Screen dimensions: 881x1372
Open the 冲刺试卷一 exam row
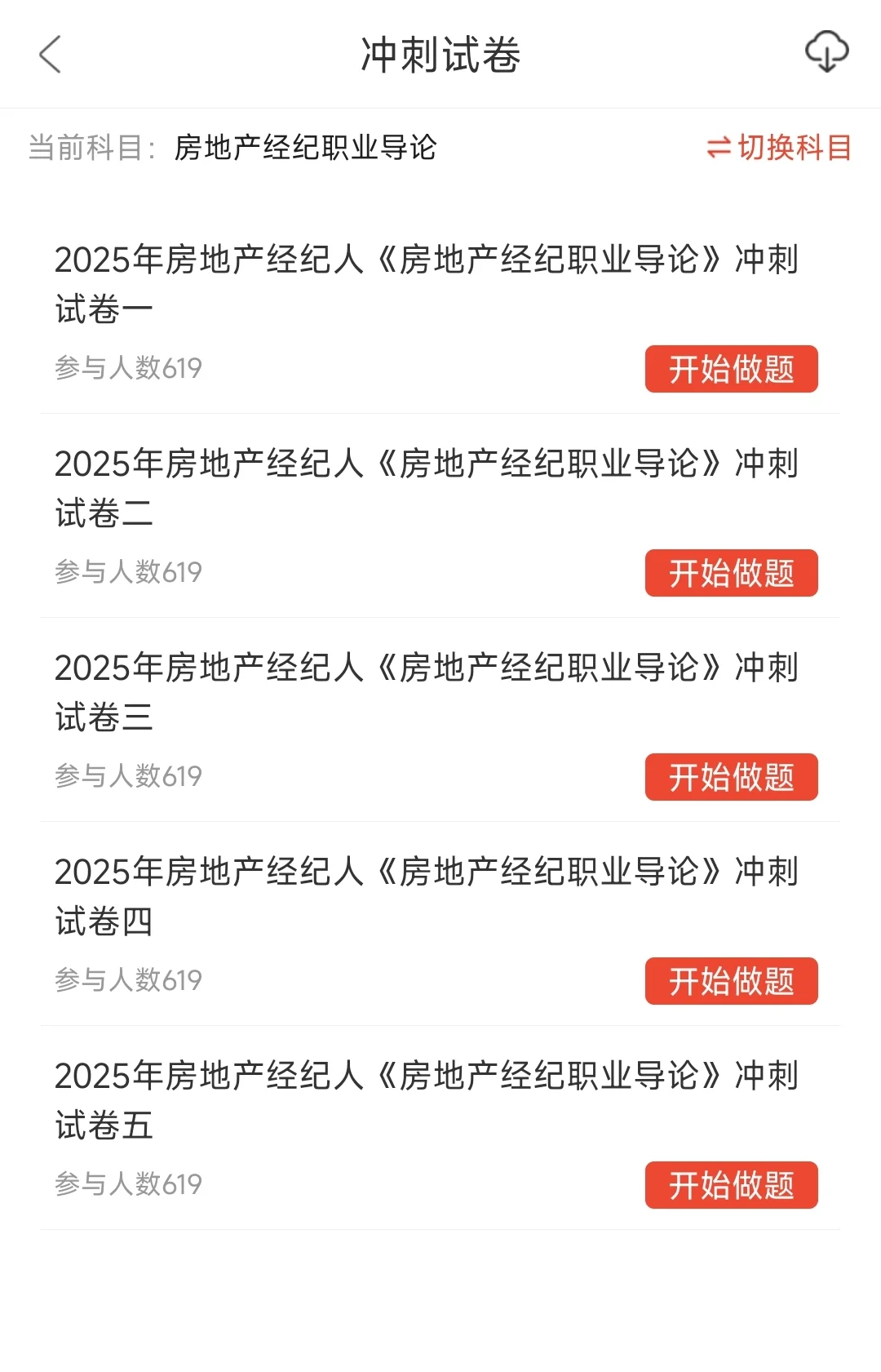(426, 284)
